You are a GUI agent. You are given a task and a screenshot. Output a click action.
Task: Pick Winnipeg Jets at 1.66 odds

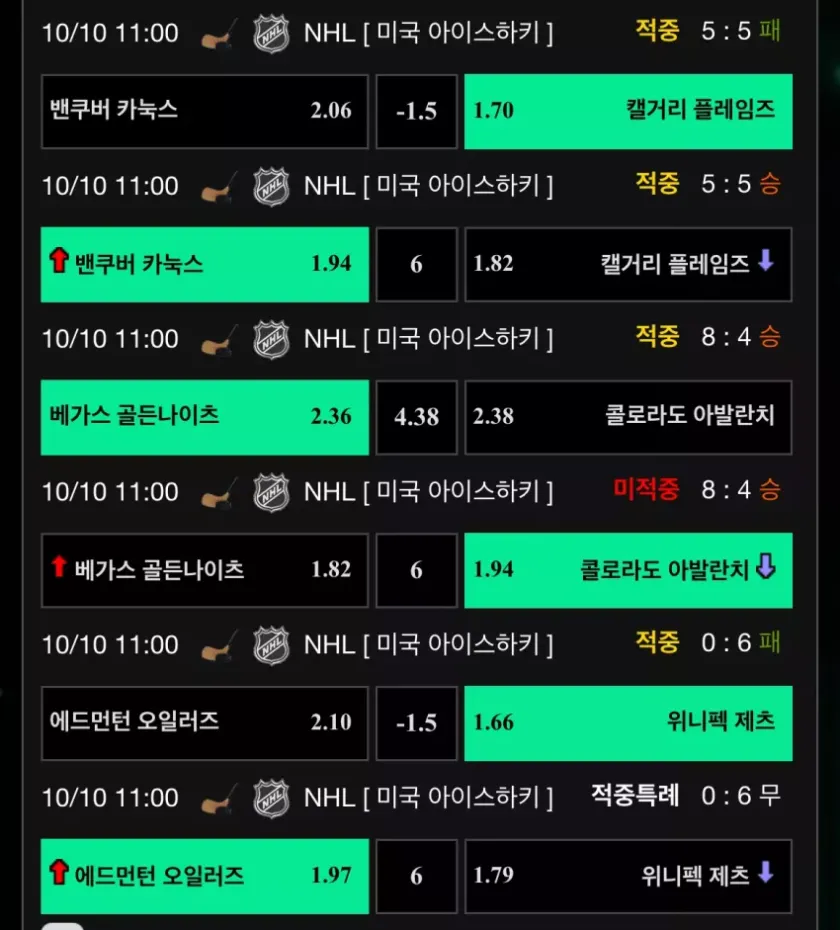[628, 723]
